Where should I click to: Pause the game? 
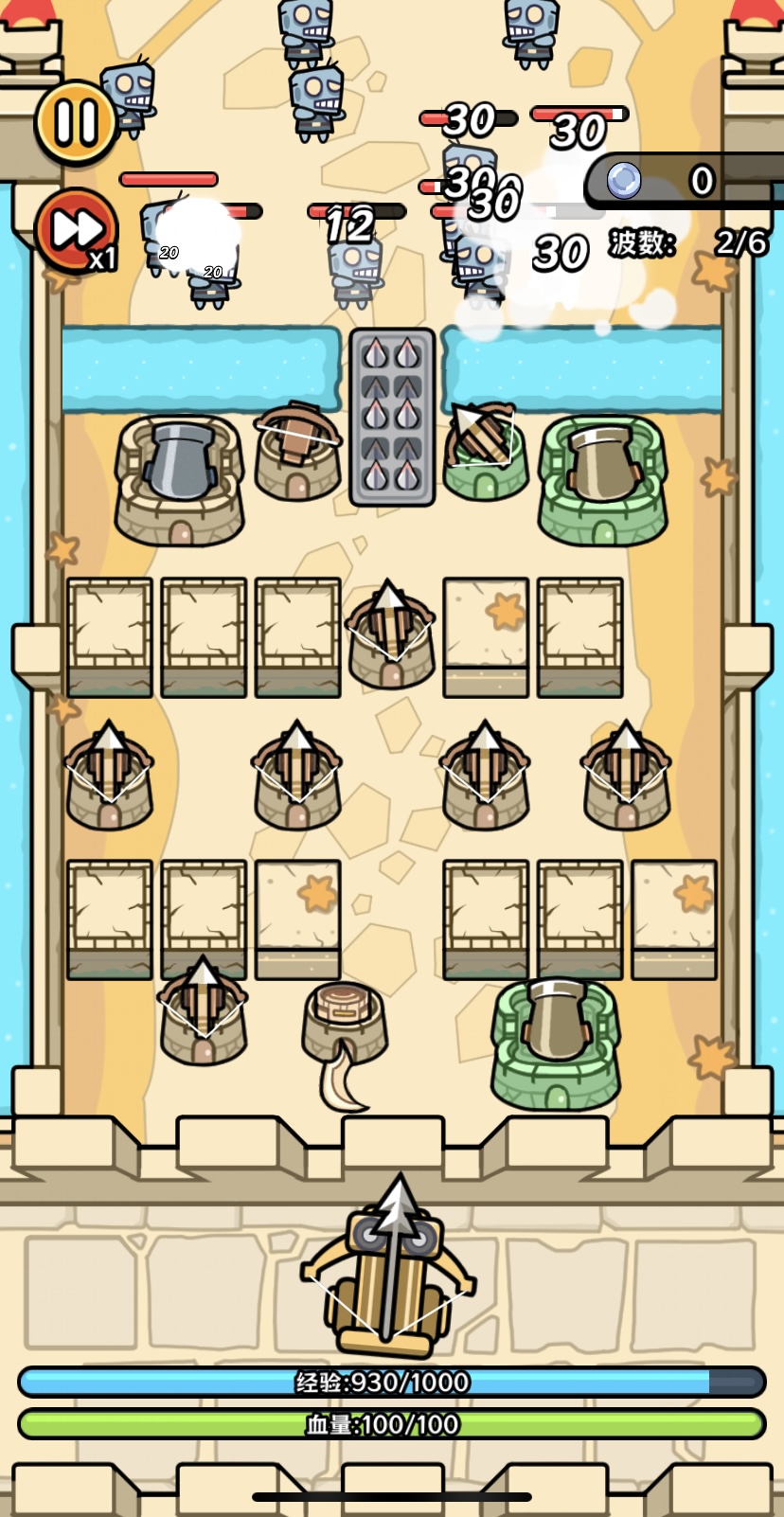pos(76,121)
